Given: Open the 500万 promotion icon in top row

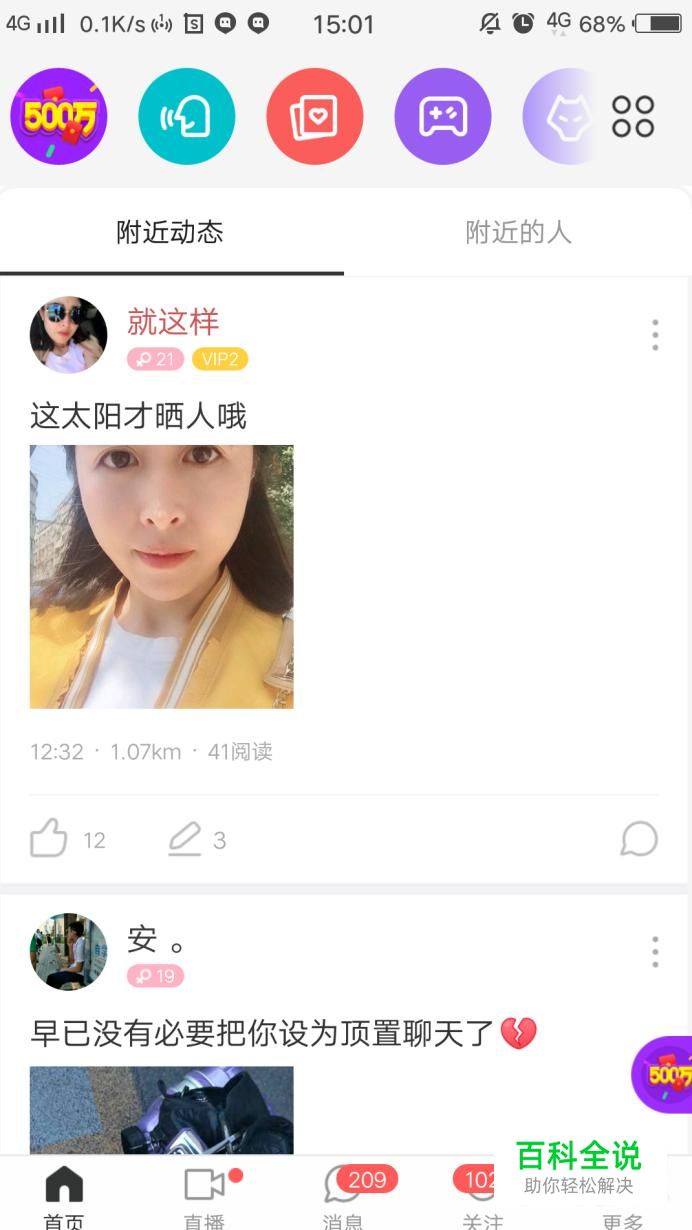Looking at the screenshot, I should pyautogui.click(x=59, y=117).
